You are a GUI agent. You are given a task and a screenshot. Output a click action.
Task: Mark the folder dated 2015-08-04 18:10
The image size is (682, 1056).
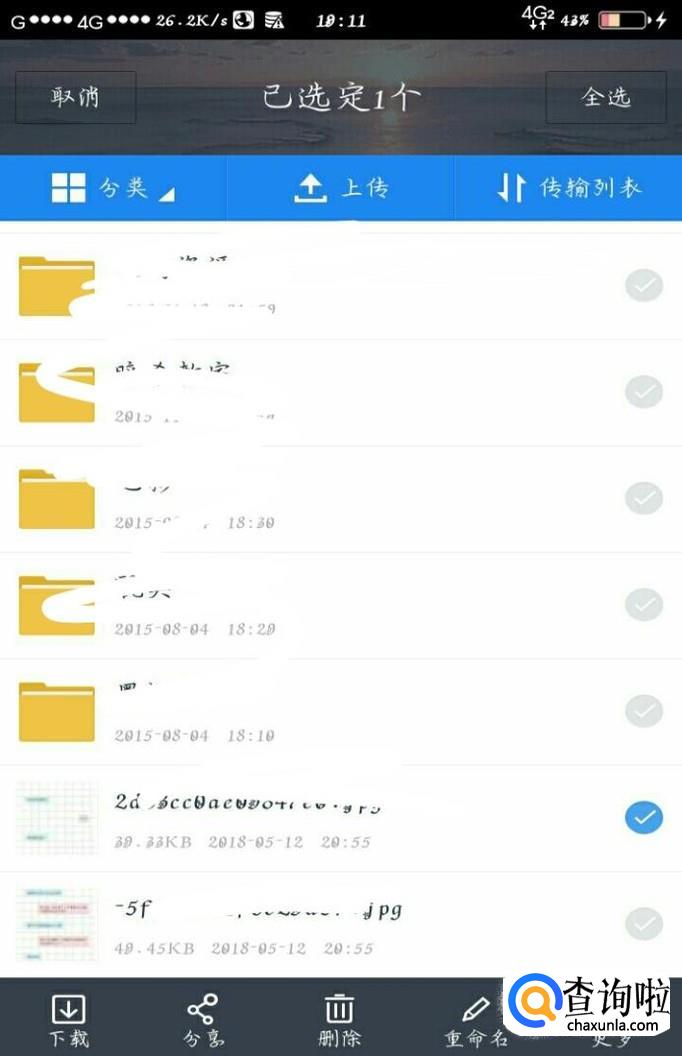[x=644, y=711]
